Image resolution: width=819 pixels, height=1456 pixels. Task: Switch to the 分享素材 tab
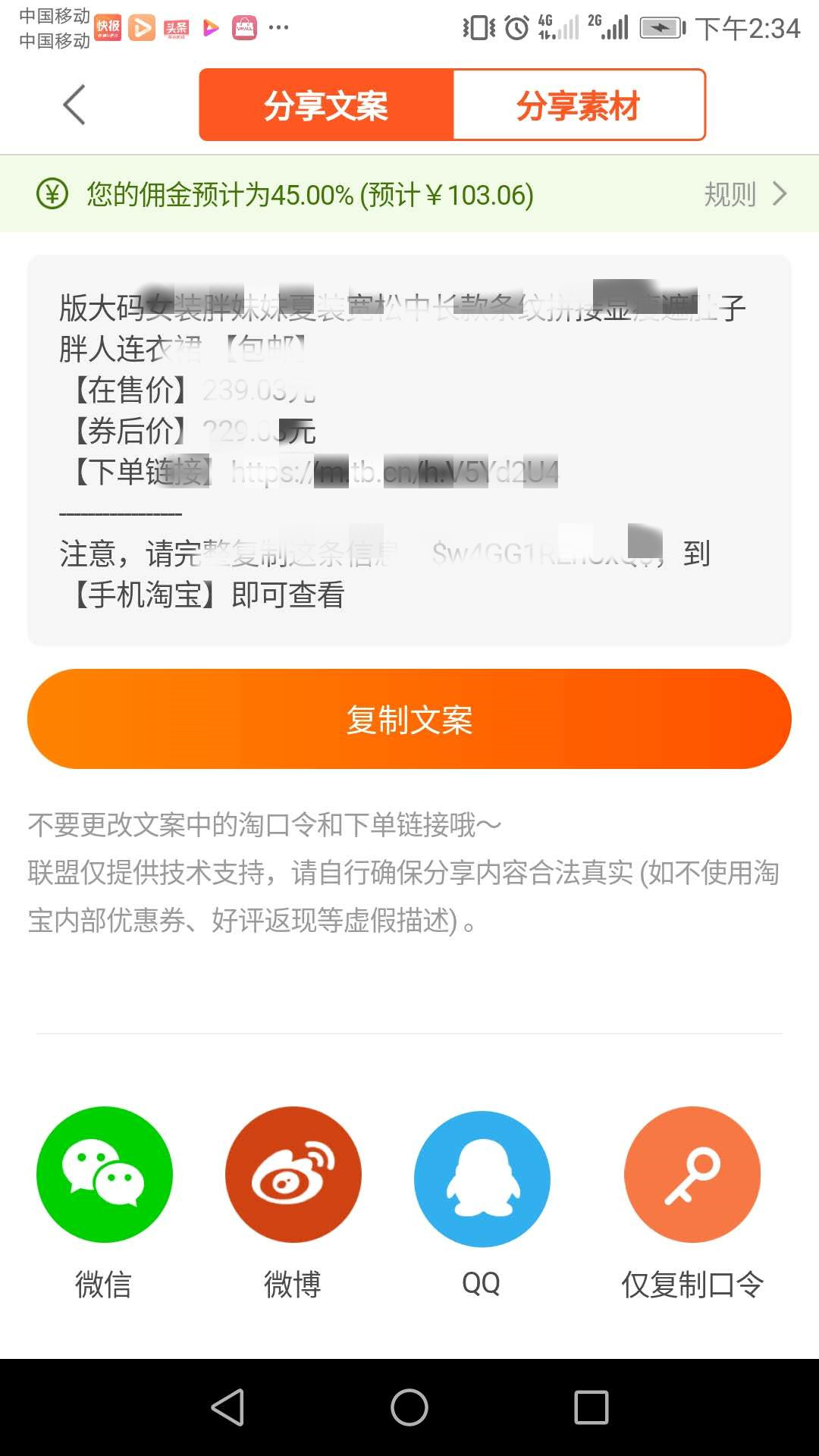point(579,105)
